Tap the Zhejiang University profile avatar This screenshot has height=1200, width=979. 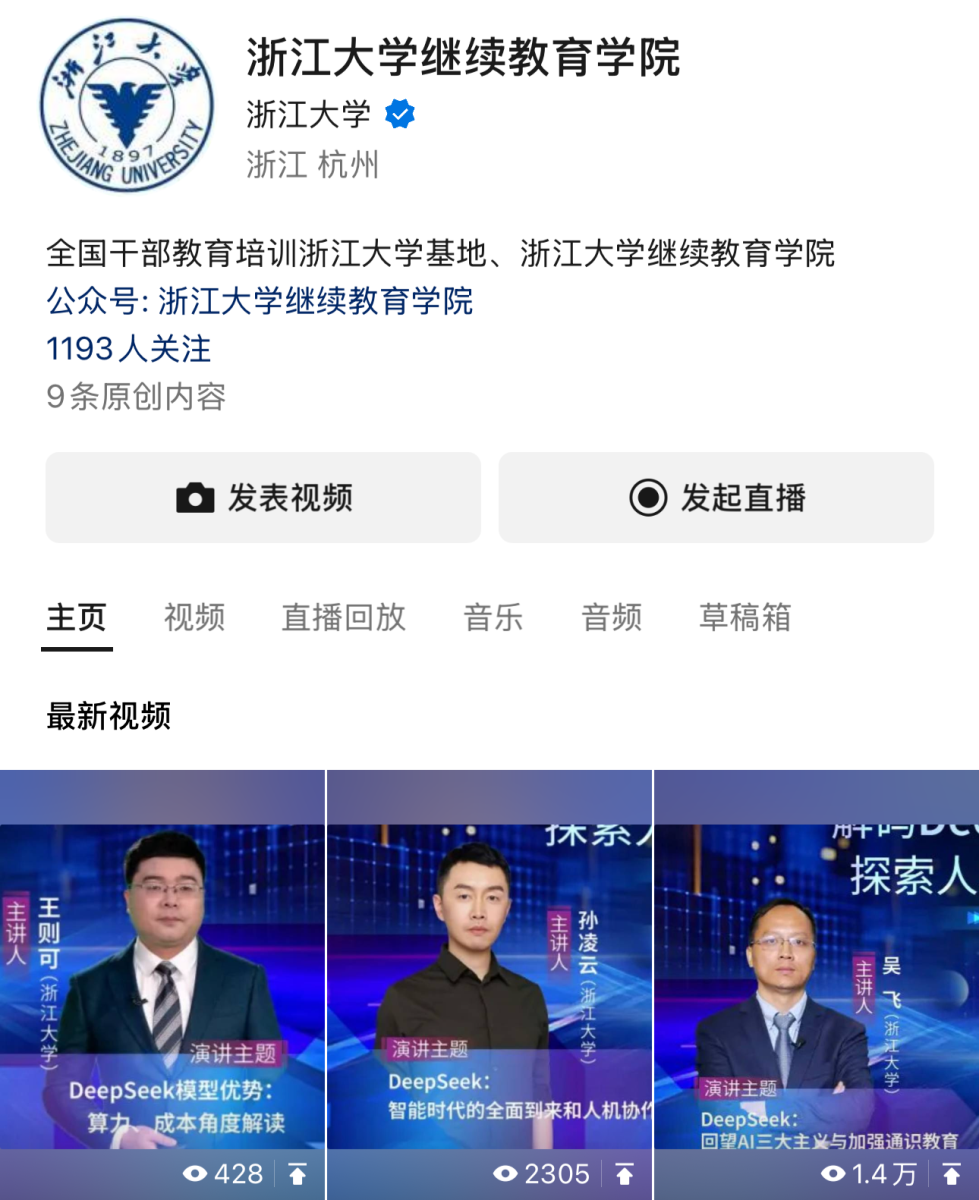click(x=127, y=106)
